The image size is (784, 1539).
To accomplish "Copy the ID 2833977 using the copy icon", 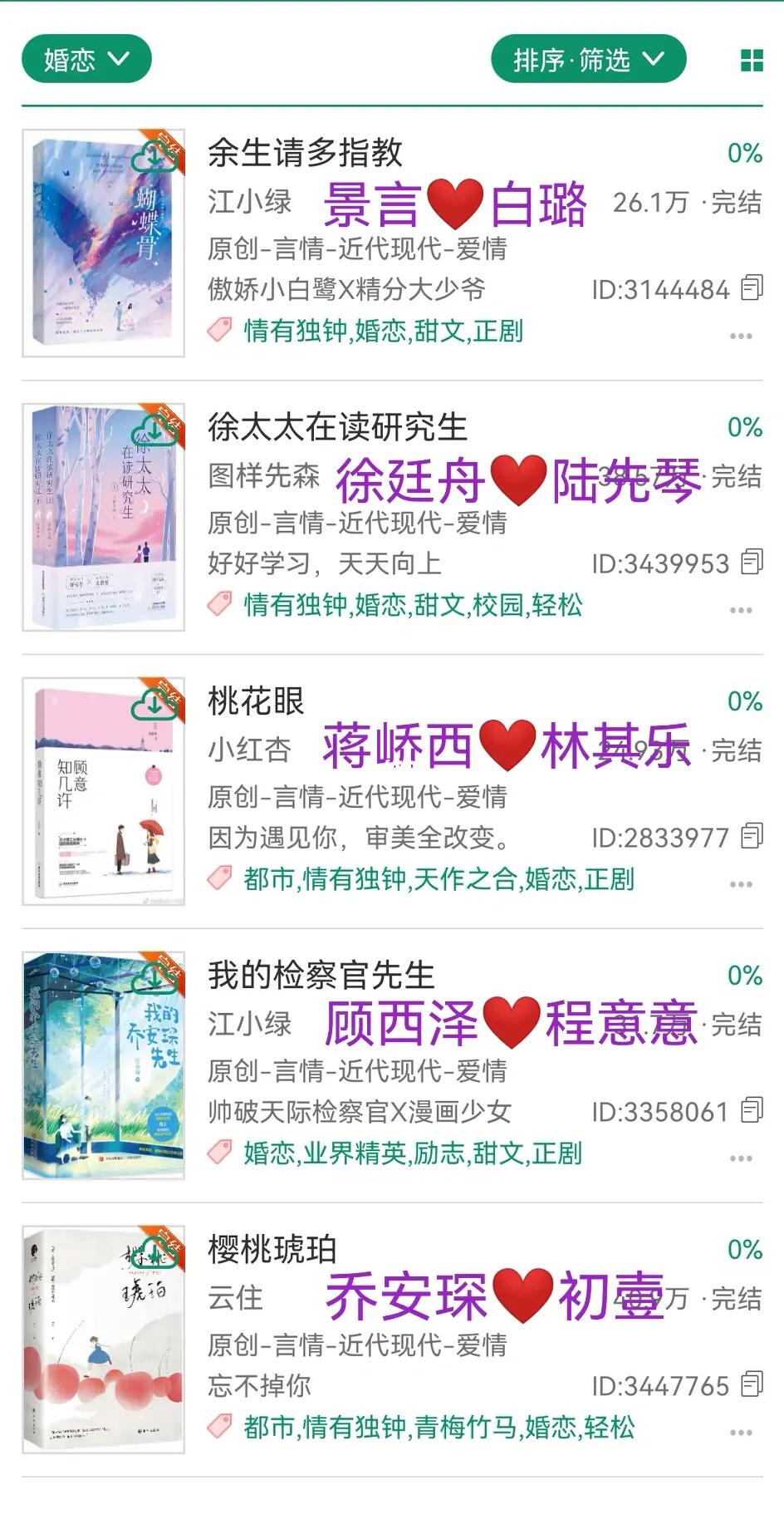I will [752, 838].
